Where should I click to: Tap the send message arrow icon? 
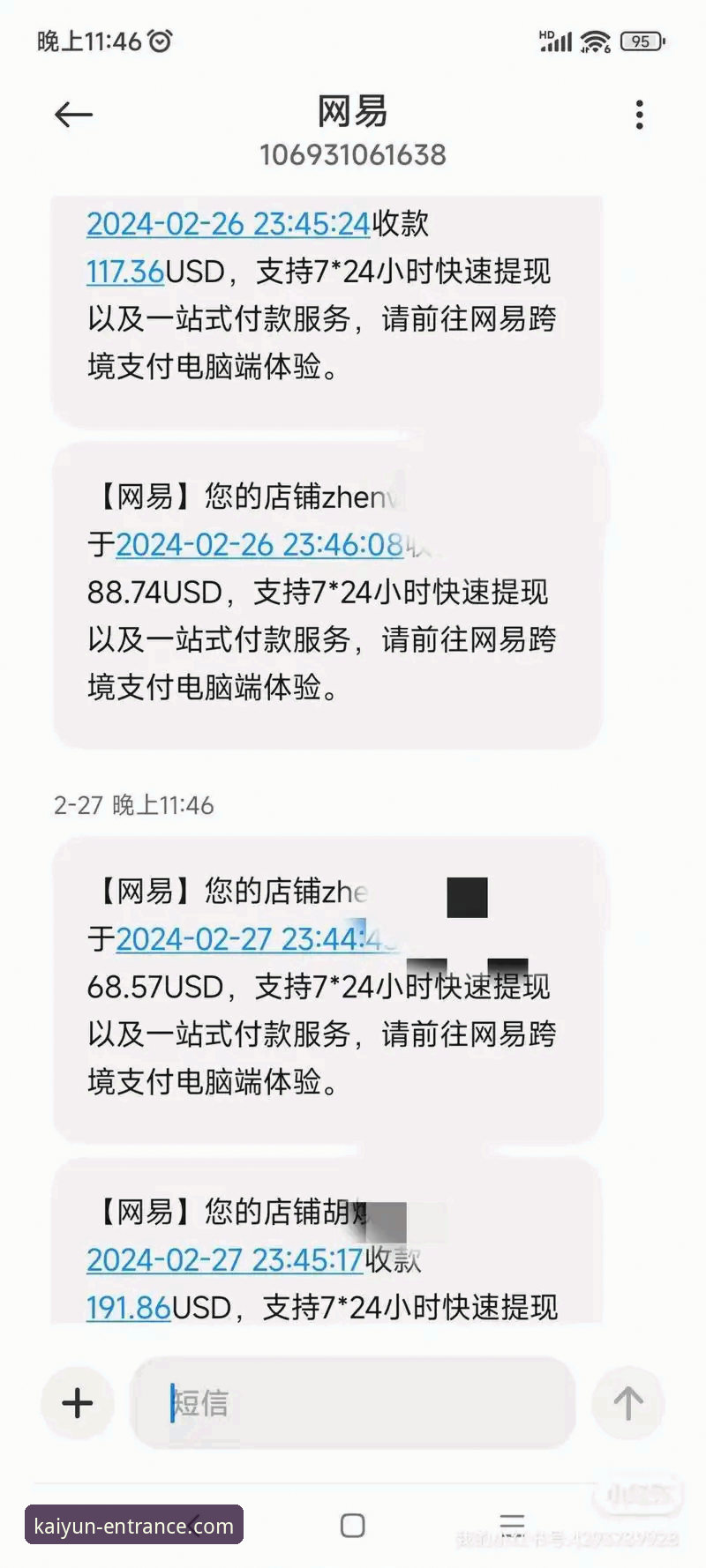pos(627,1404)
